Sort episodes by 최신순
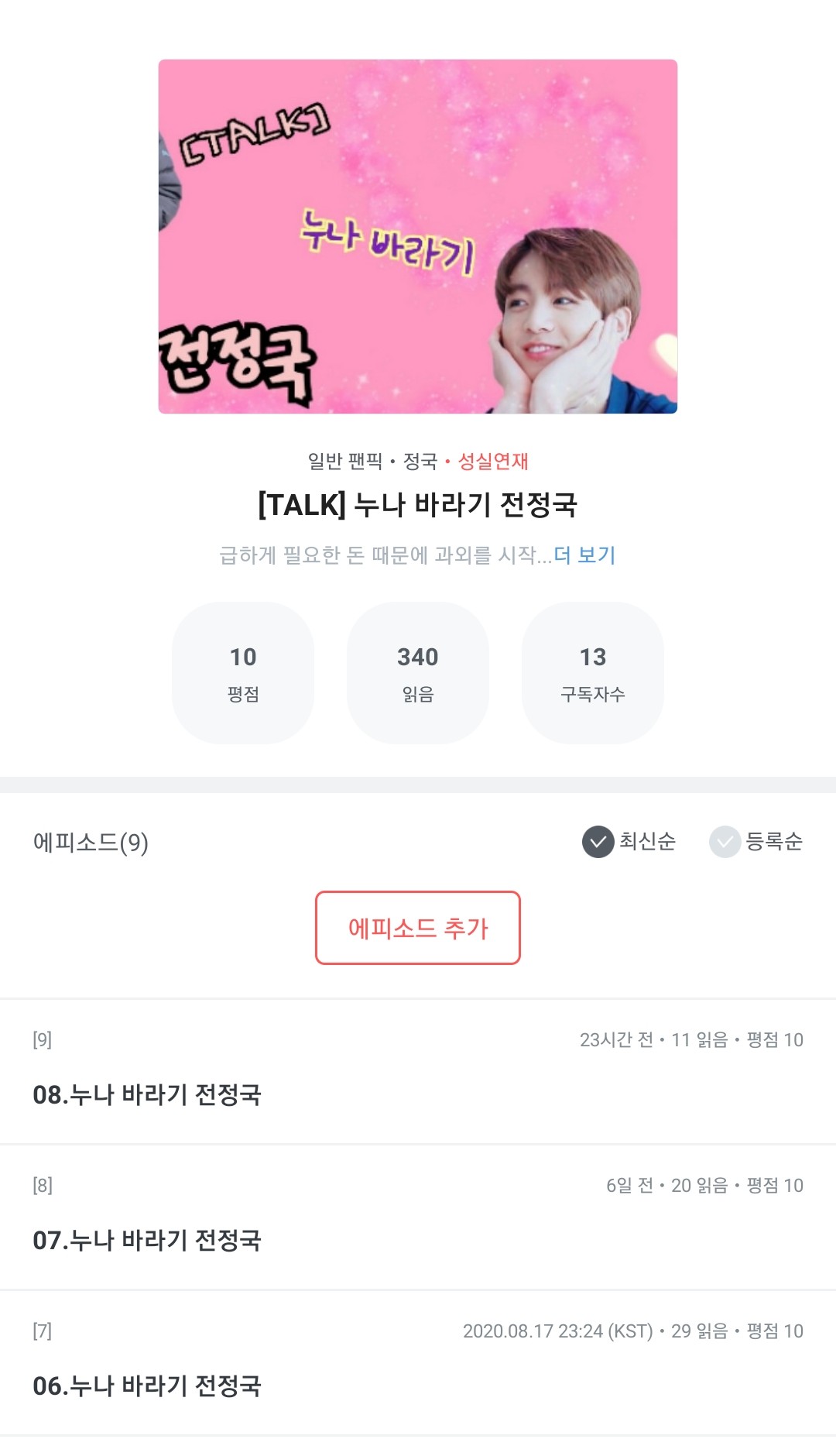 (629, 842)
